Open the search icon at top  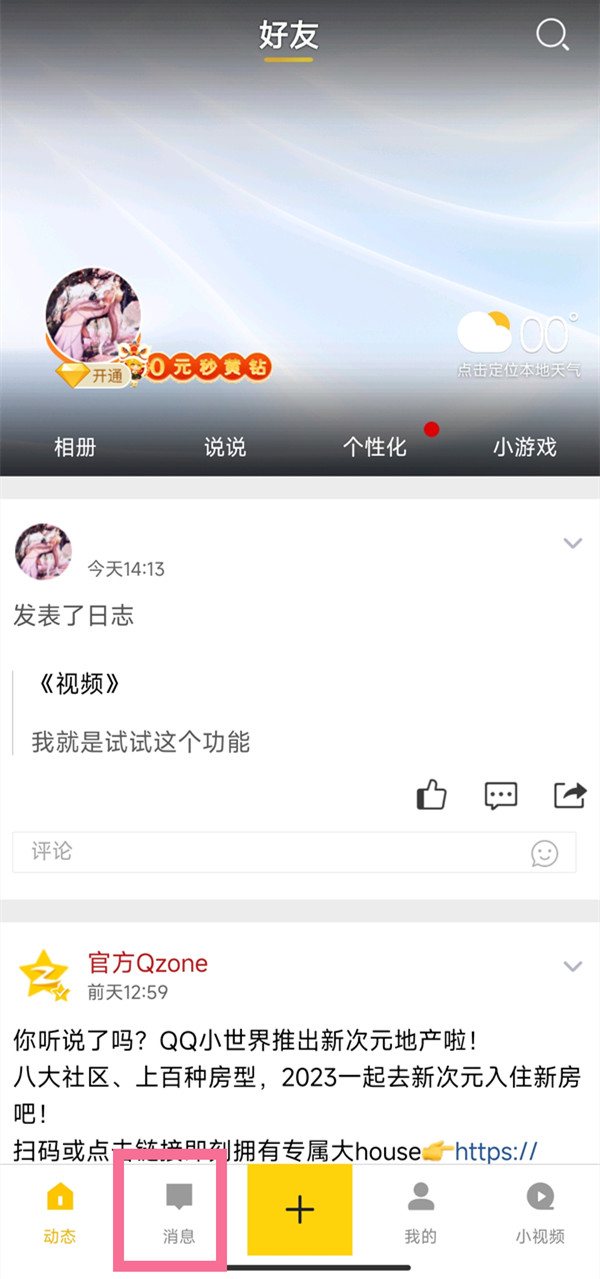click(551, 36)
